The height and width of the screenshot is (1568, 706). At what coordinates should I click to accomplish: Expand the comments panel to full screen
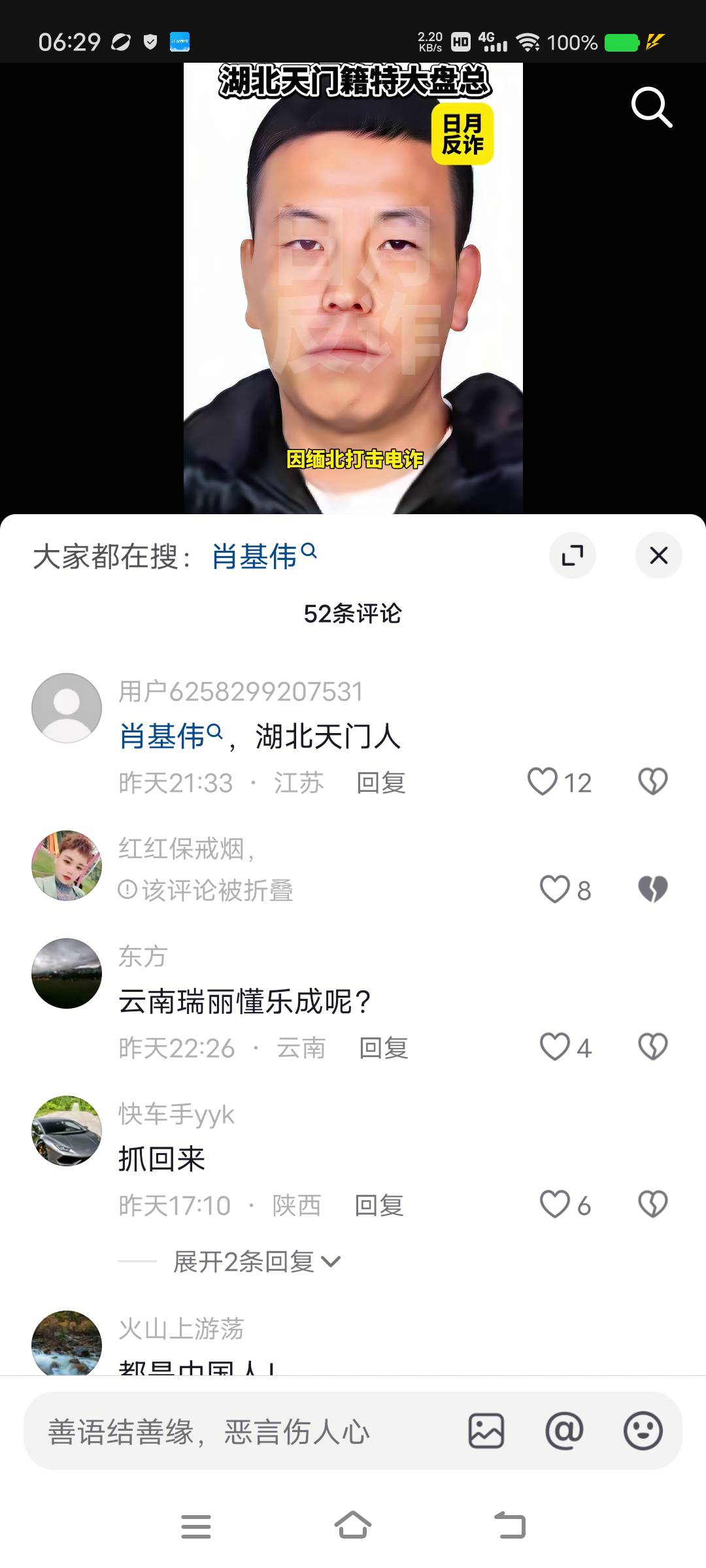pyautogui.click(x=572, y=556)
